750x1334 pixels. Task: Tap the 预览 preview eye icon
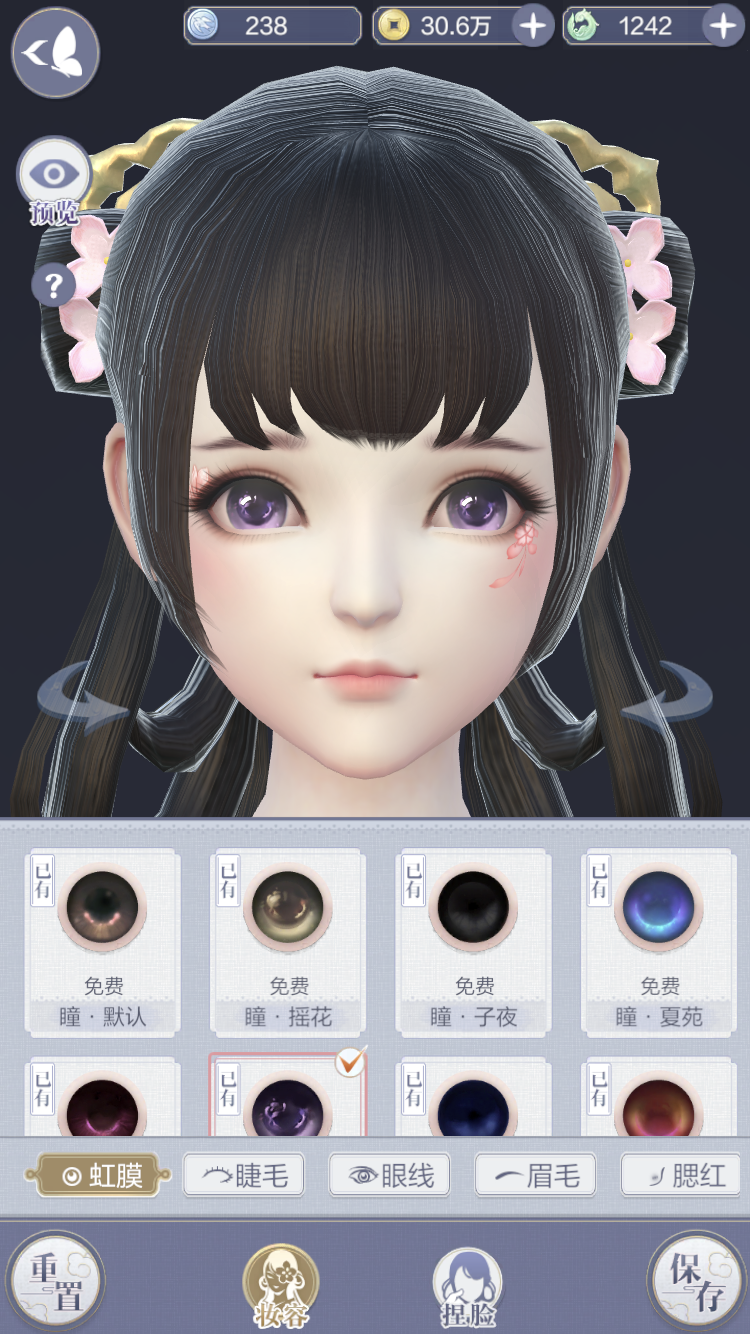pos(54,176)
